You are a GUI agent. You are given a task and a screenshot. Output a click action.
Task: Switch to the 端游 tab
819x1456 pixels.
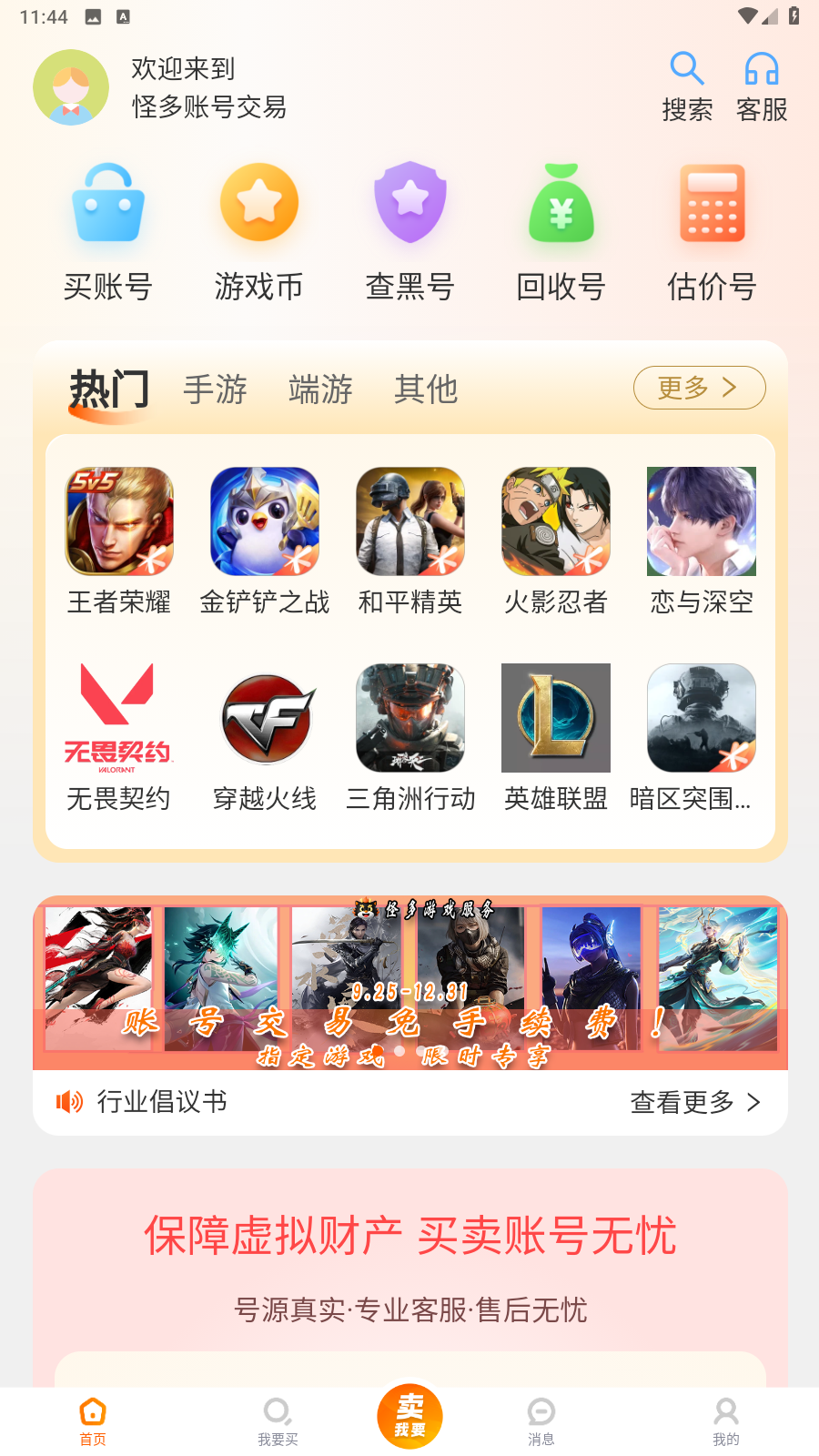tap(320, 389)
